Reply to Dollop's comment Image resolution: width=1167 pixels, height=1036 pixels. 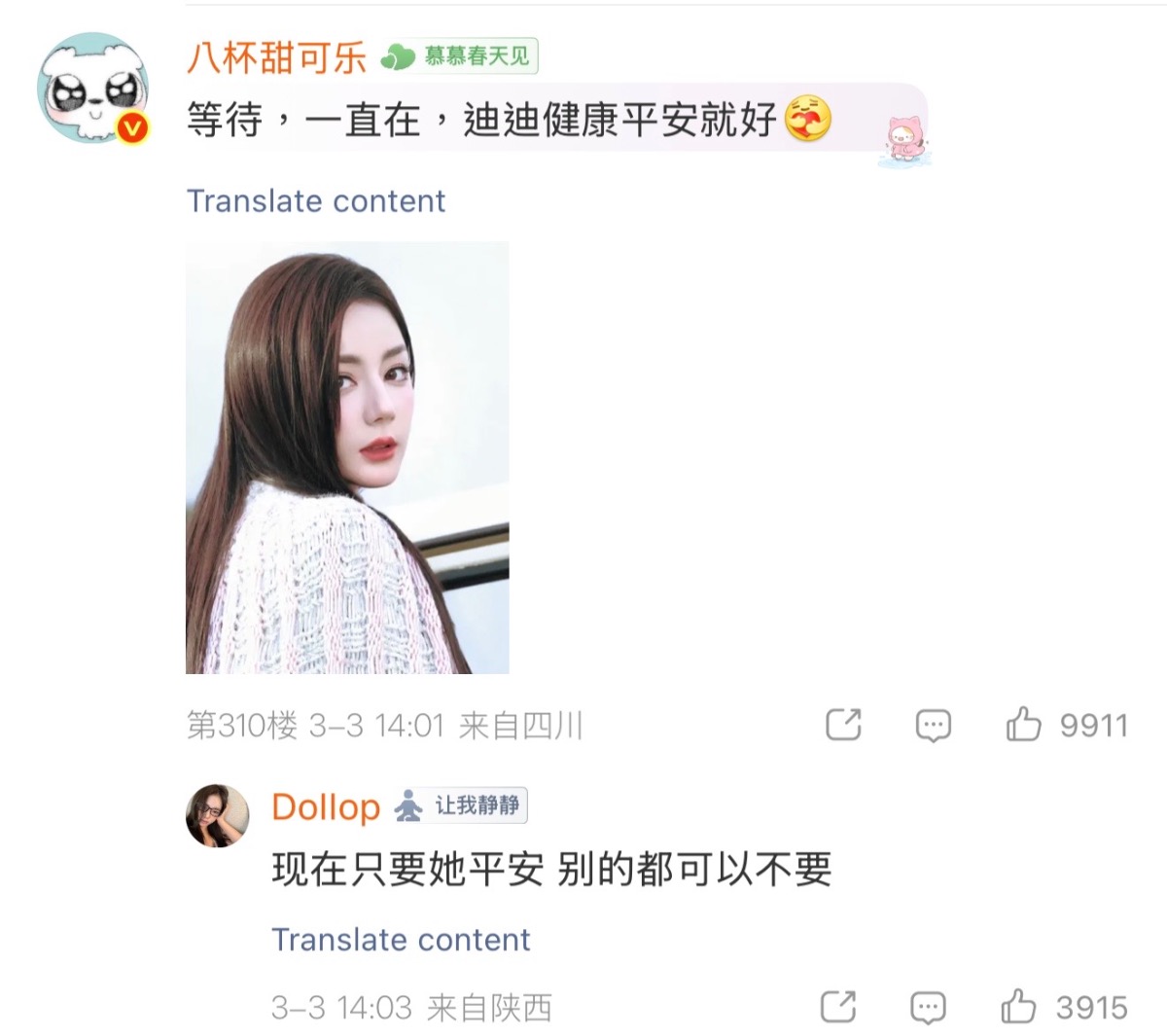927,1007
